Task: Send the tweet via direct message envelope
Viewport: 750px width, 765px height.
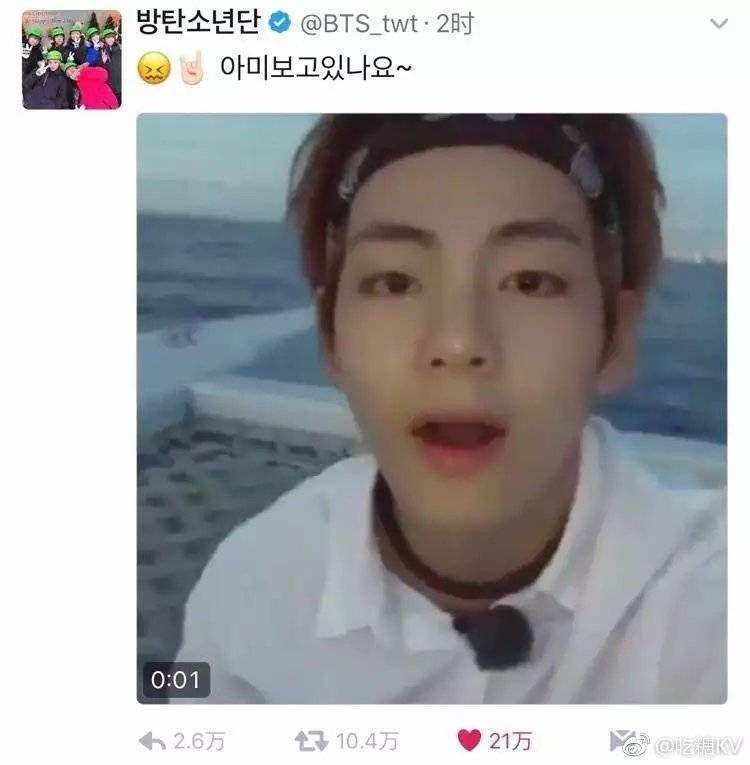Action: point(622,741)
